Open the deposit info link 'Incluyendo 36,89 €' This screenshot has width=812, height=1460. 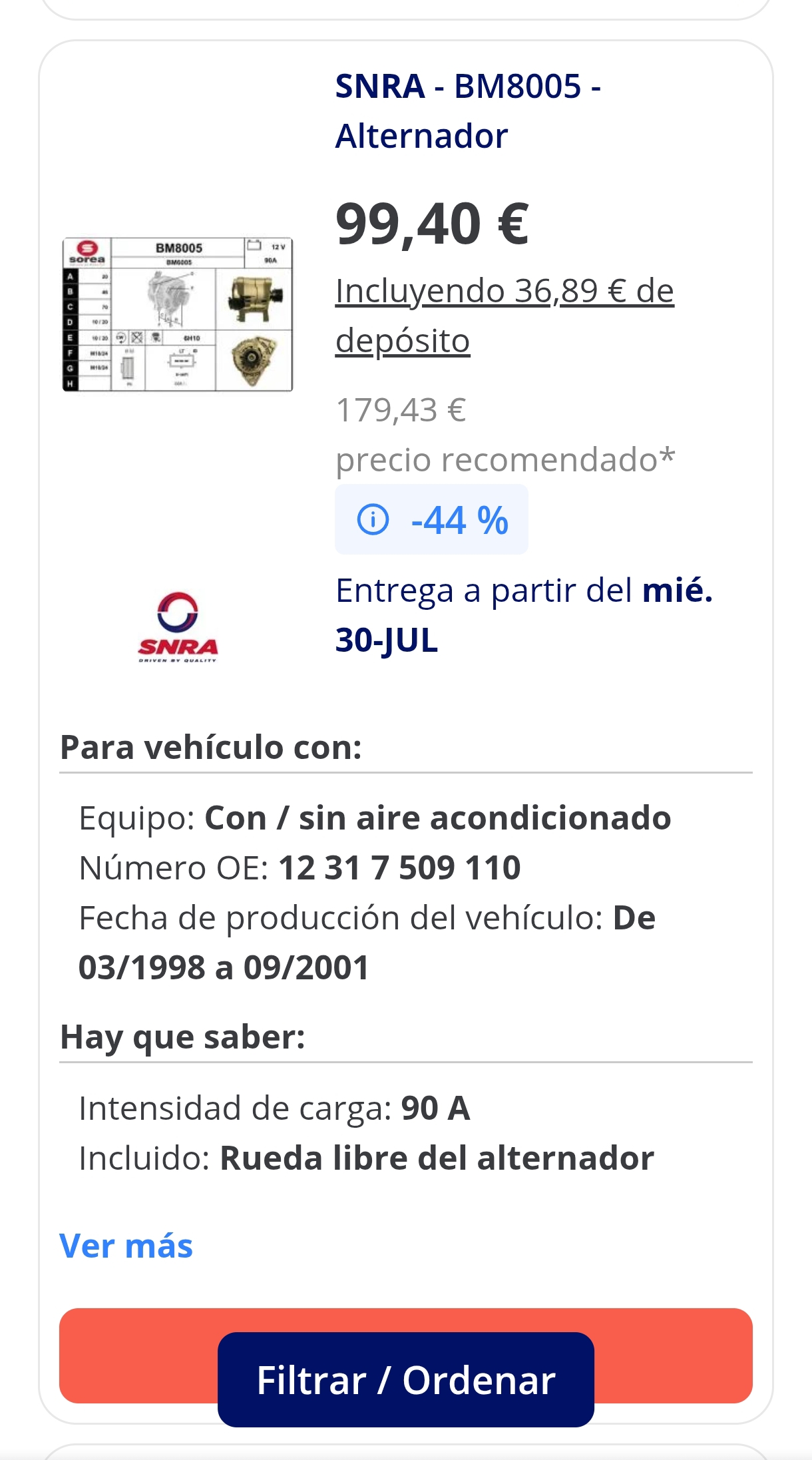(504, 315)
